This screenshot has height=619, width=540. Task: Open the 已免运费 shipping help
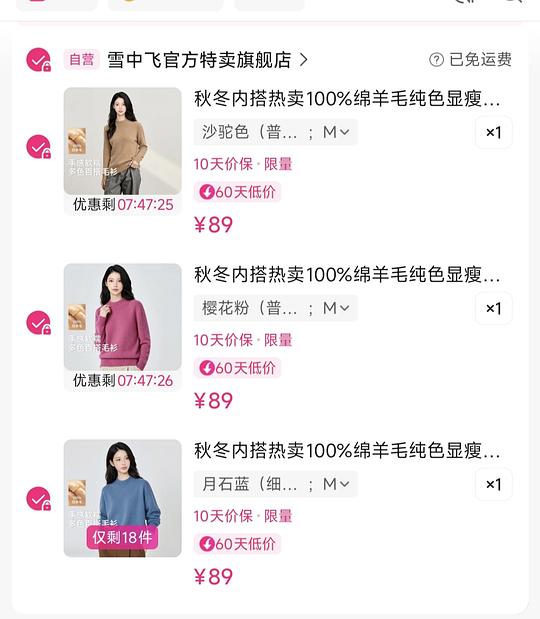pyautogui.click(x=471, y=60)
